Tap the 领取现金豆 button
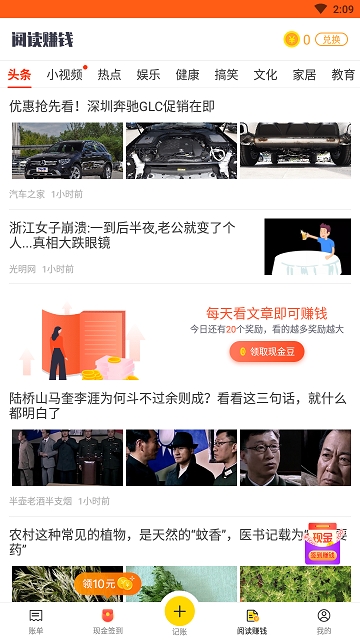The width and height of the screenshot is (360, 640). tap(267, 351)
